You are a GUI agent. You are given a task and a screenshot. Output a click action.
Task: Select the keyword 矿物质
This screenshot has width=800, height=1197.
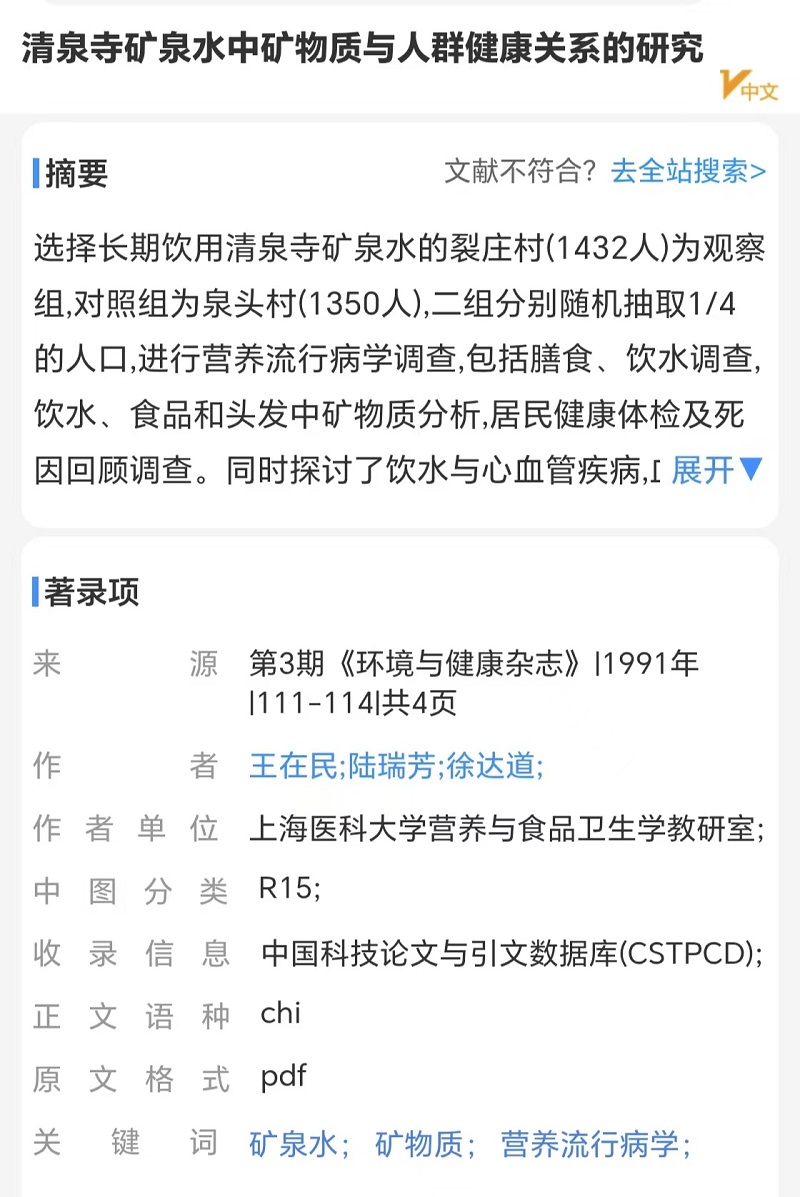point(420,1144)
